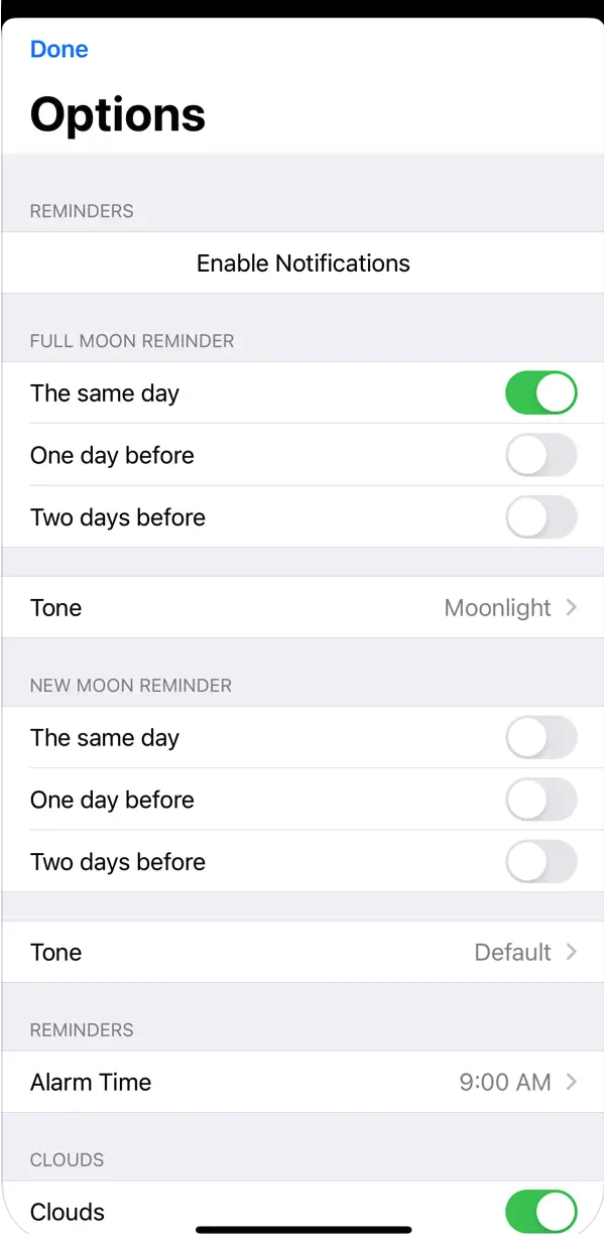Viewport: 604px width, 1234px height.
Task: Open the Tone row showing Moonlight
Action: (302, 608)
